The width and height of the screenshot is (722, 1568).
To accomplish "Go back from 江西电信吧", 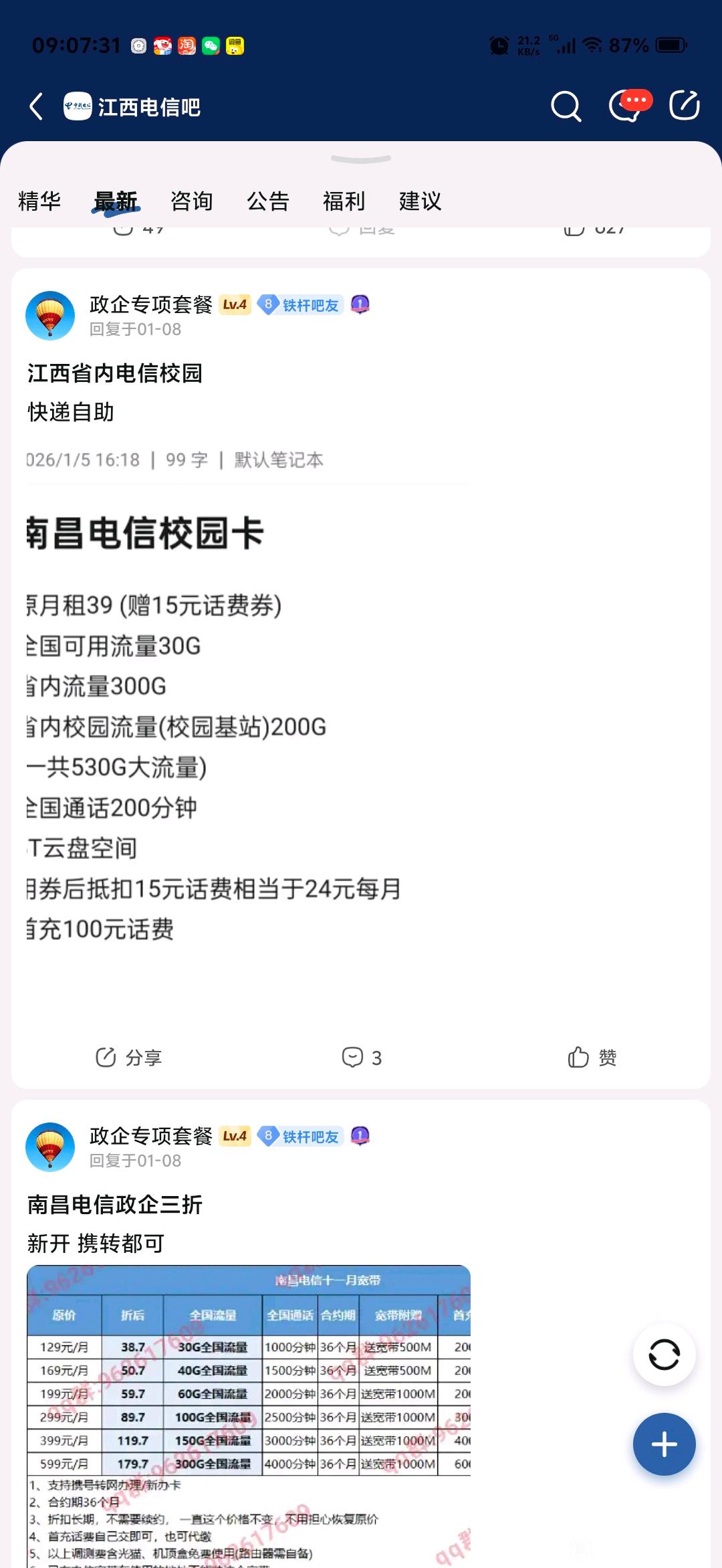I will pos(37,106).
